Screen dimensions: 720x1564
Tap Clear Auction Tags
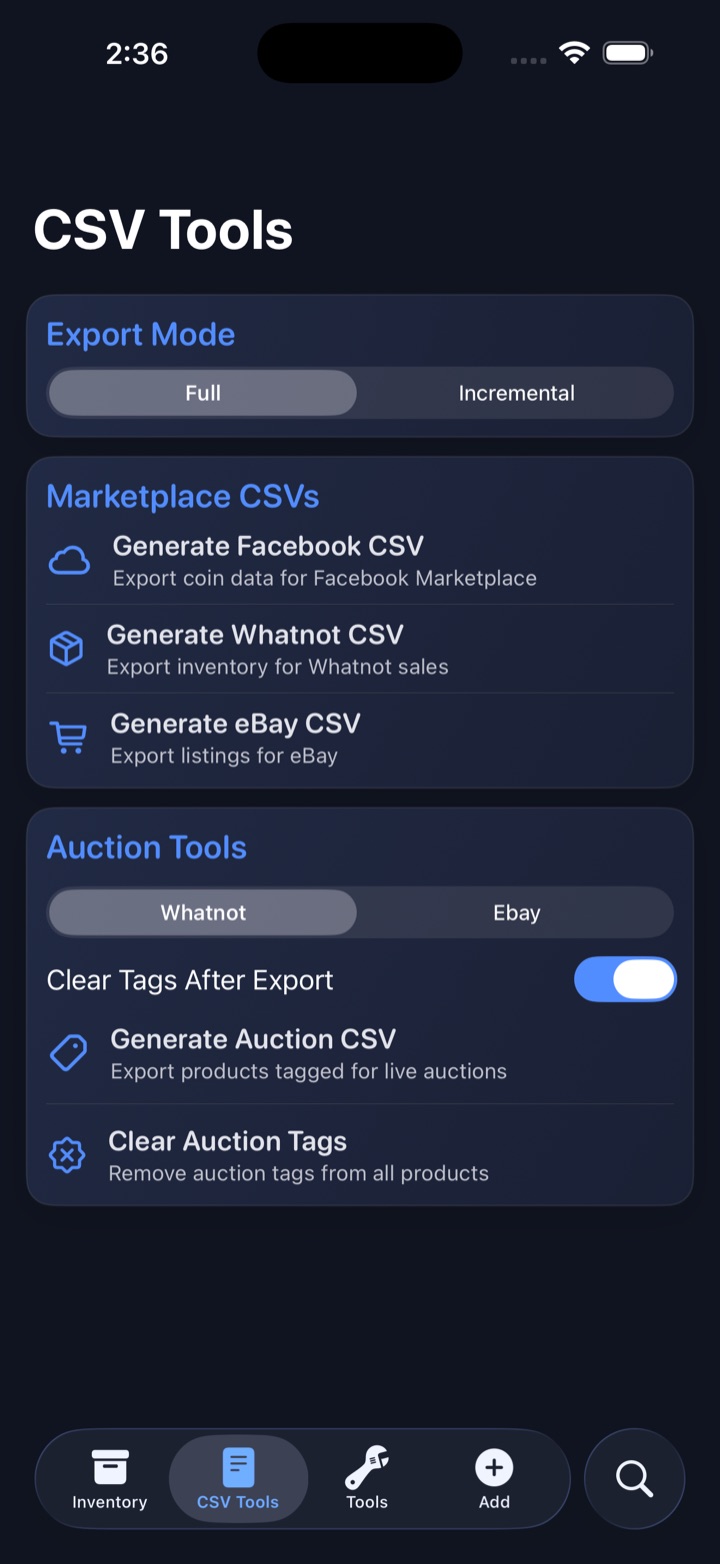[227, 1141]
